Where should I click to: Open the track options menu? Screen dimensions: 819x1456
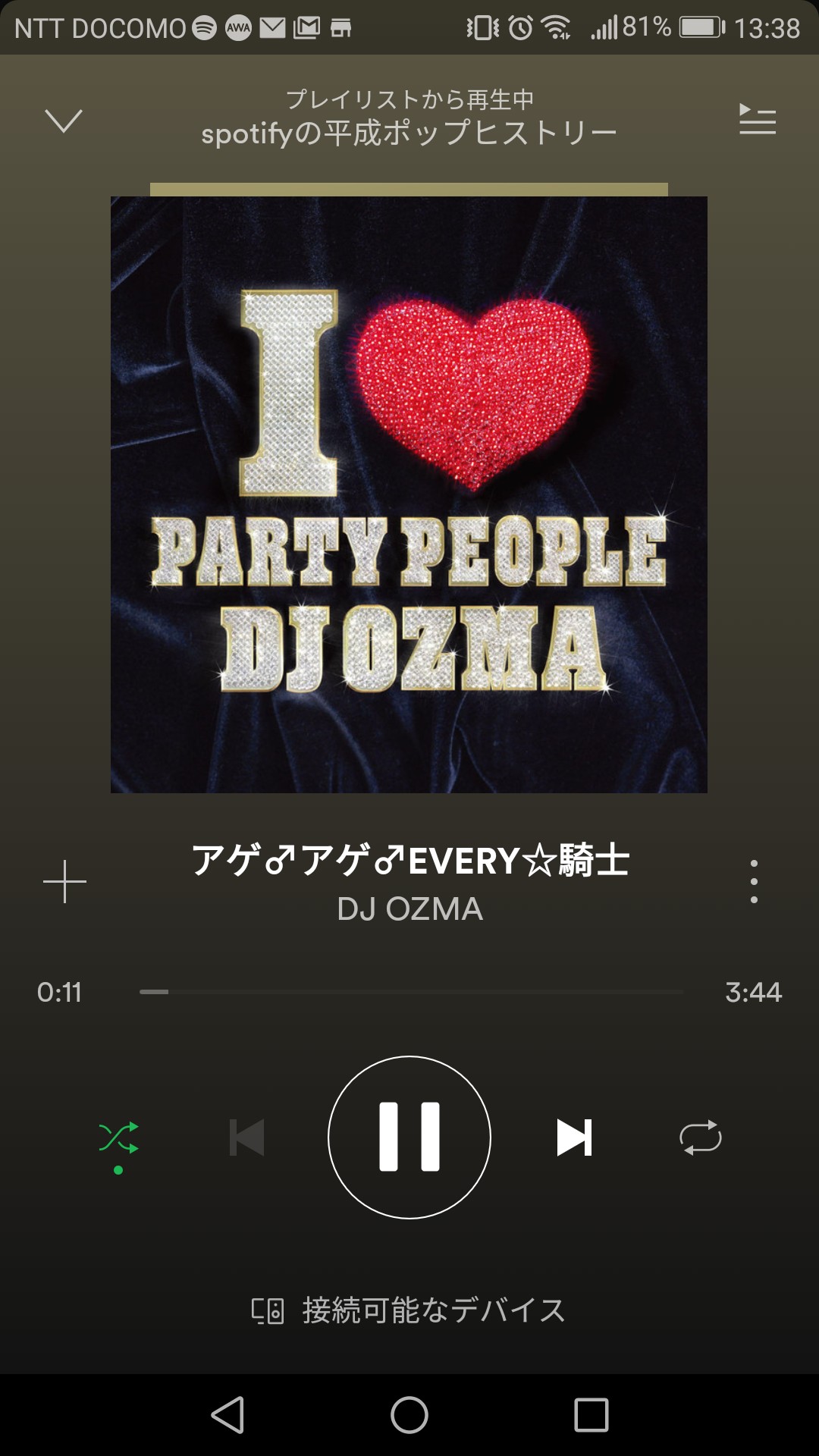[x=753, y=881]
